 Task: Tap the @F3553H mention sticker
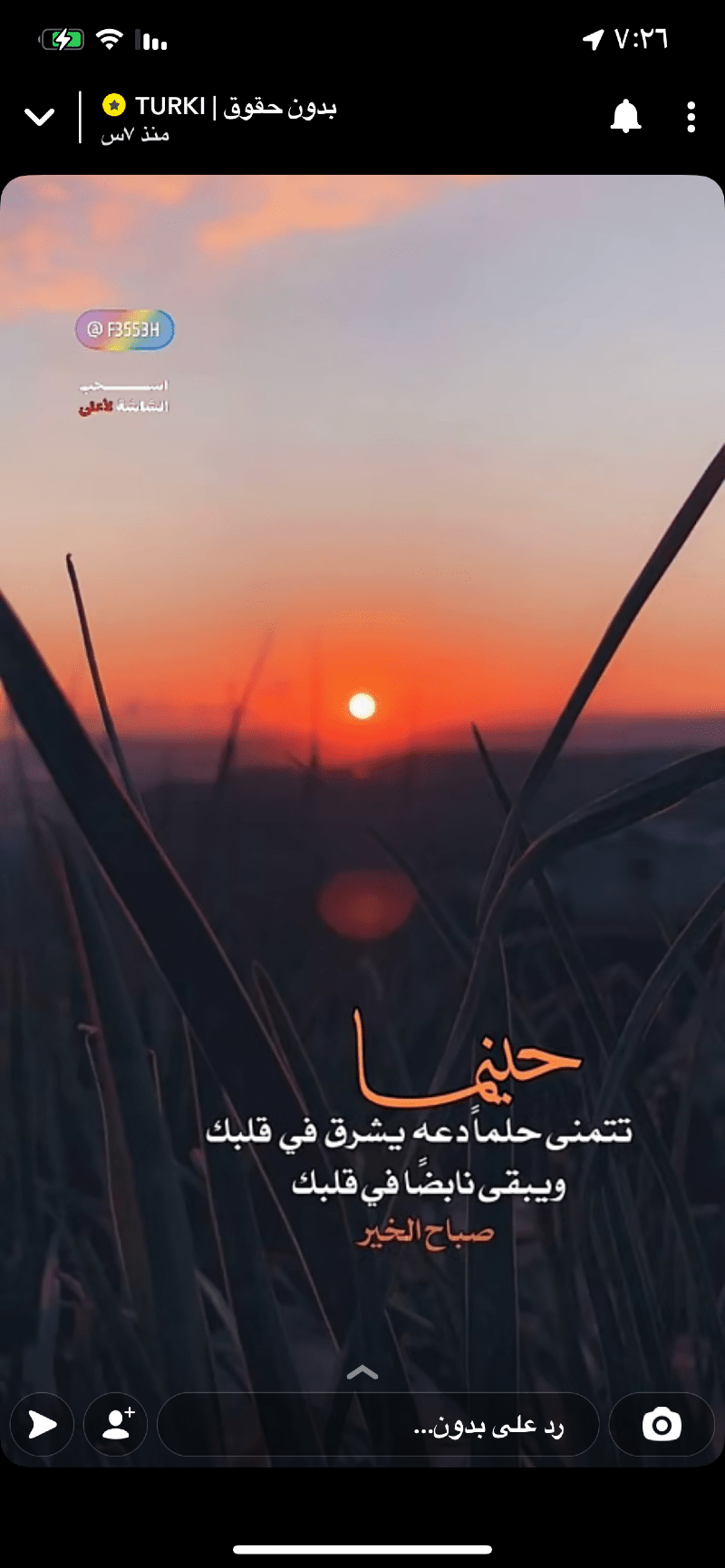(124, 330)
